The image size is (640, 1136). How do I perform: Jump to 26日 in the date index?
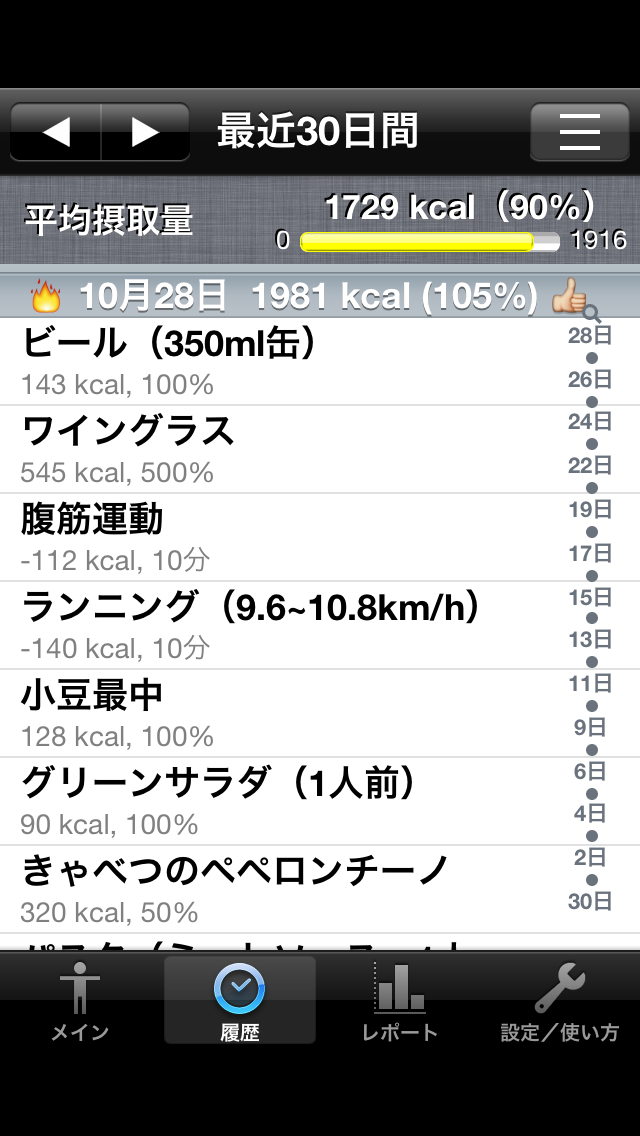[590, 379]
